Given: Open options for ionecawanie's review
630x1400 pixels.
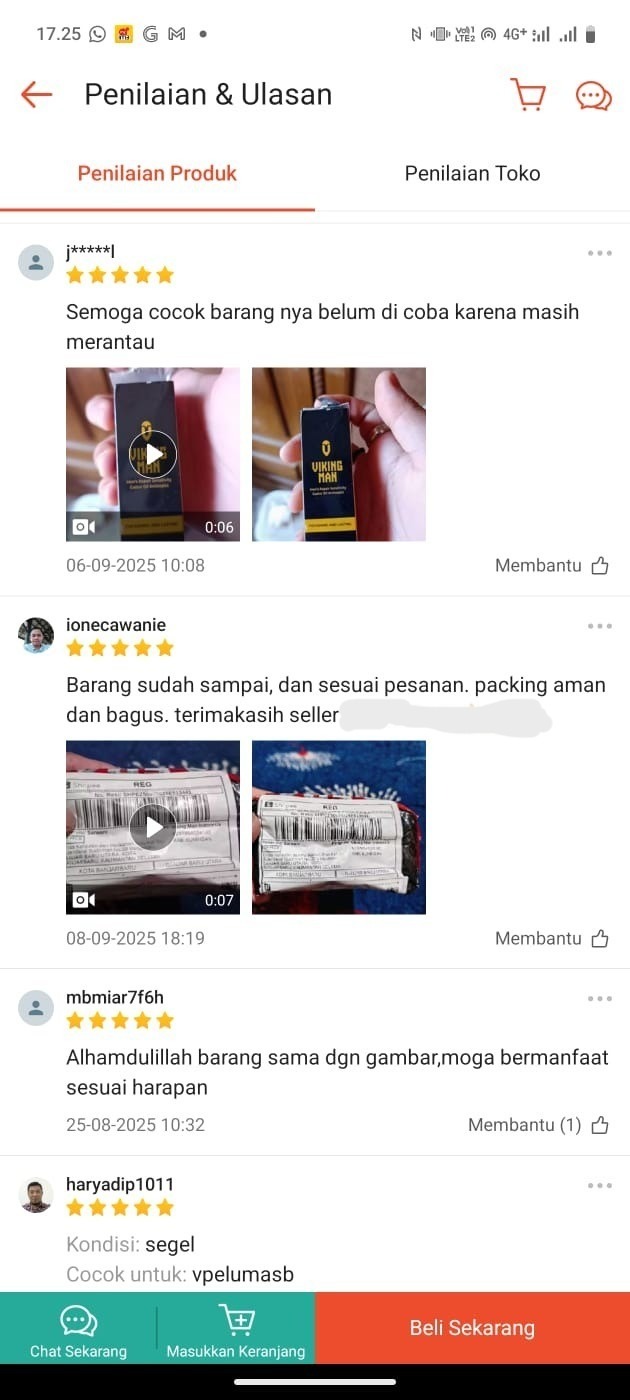Looking at the screenshot, I should point(599,627).
